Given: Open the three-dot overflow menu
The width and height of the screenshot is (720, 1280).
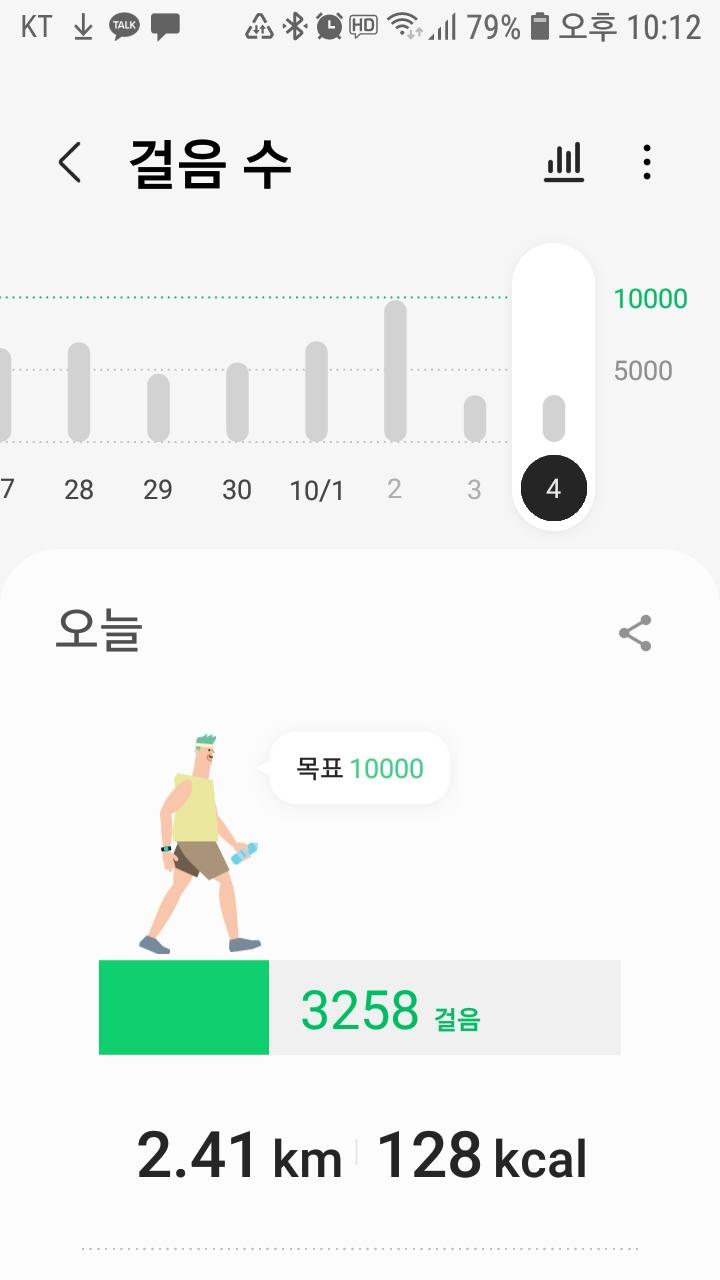Looking at the screenshot, I should (x=647, y=162).
